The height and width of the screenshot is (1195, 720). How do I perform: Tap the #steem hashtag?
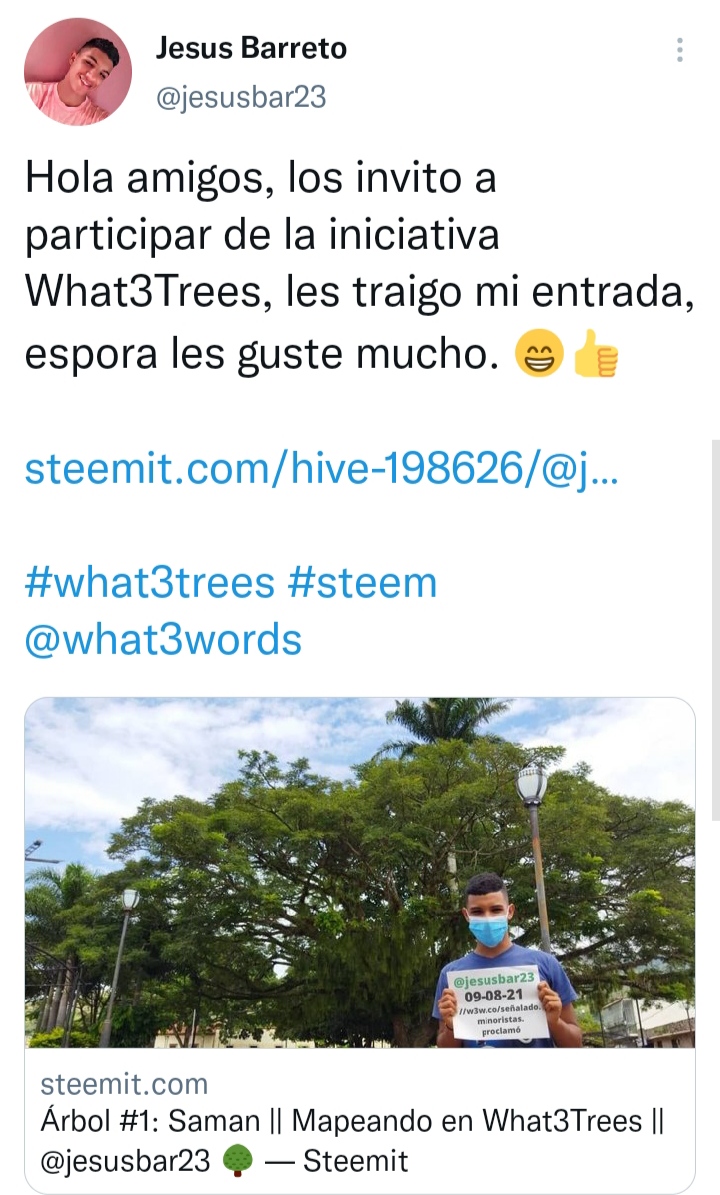click(x=362, y=582)
